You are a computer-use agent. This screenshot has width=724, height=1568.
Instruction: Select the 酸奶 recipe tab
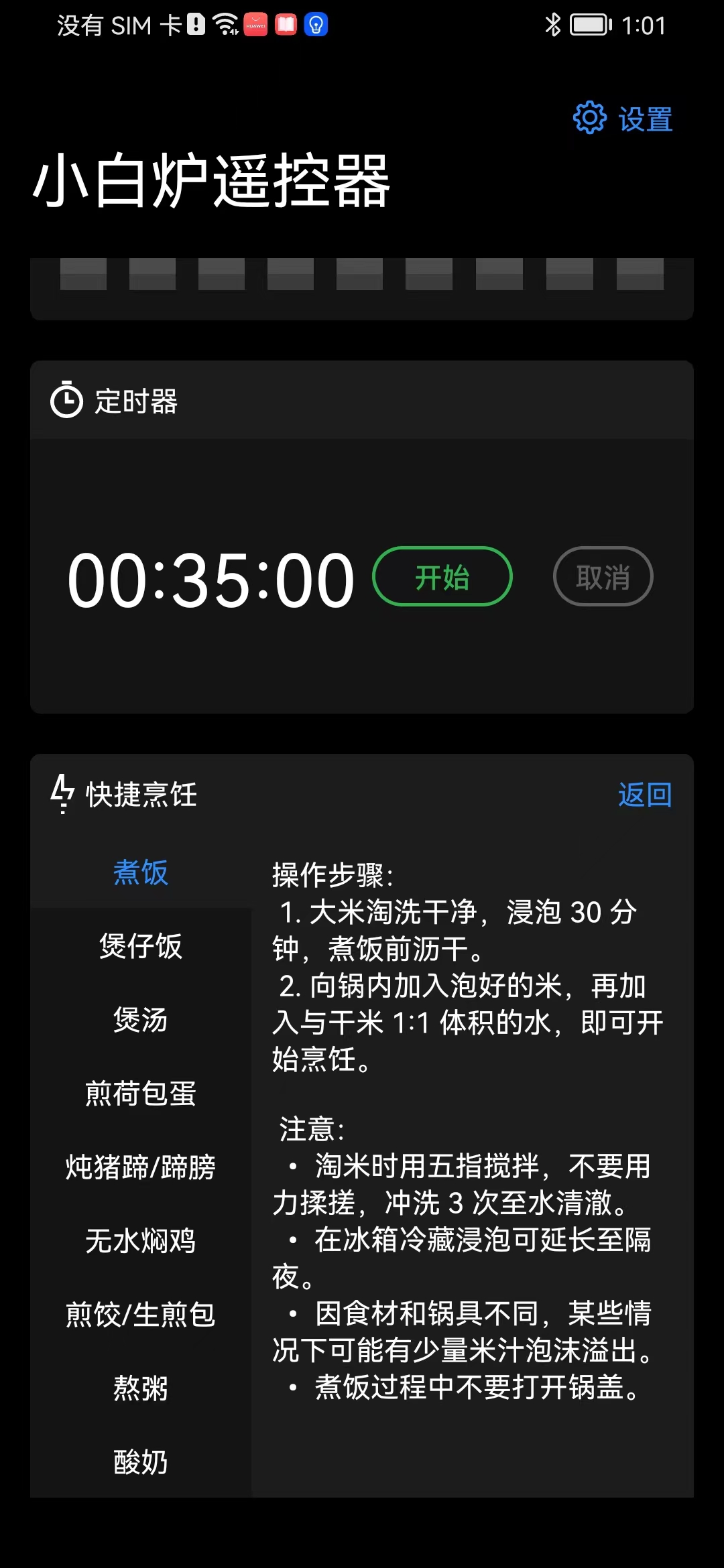(x=141, y=1462)
